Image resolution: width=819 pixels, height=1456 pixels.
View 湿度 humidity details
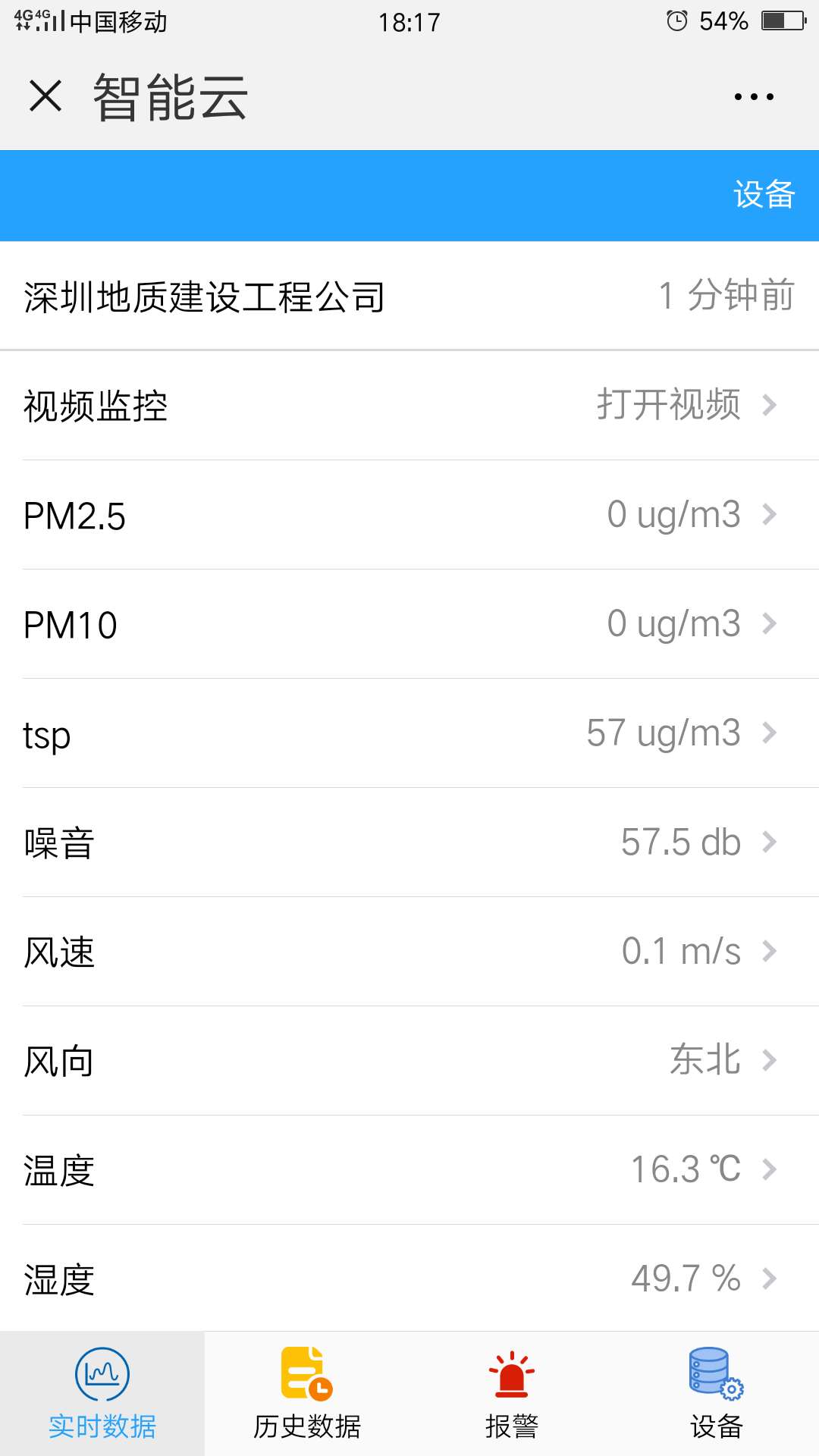coord(409,1279)
